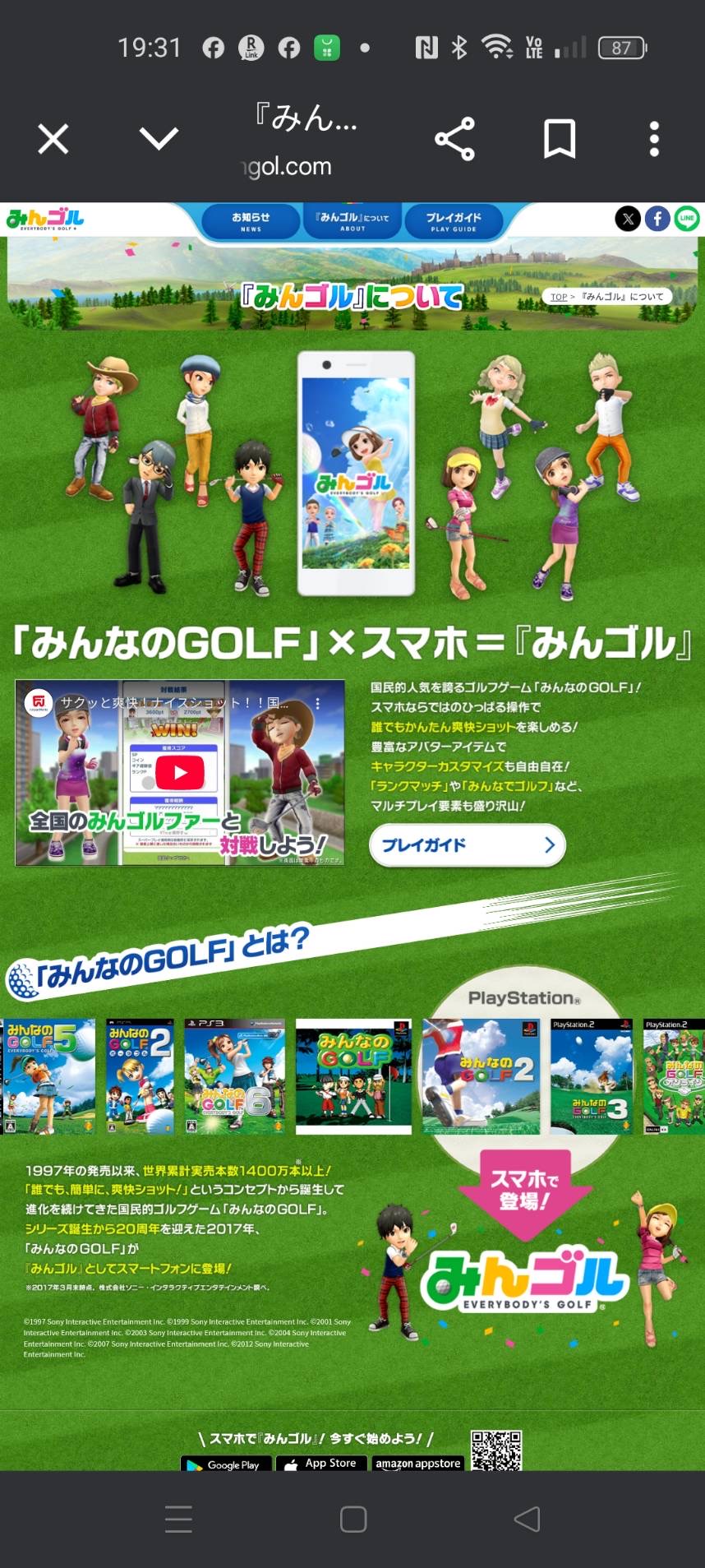Screen dimensions: 705x1568
Task: Get the app on Google Play
Action: [225, 1464]
